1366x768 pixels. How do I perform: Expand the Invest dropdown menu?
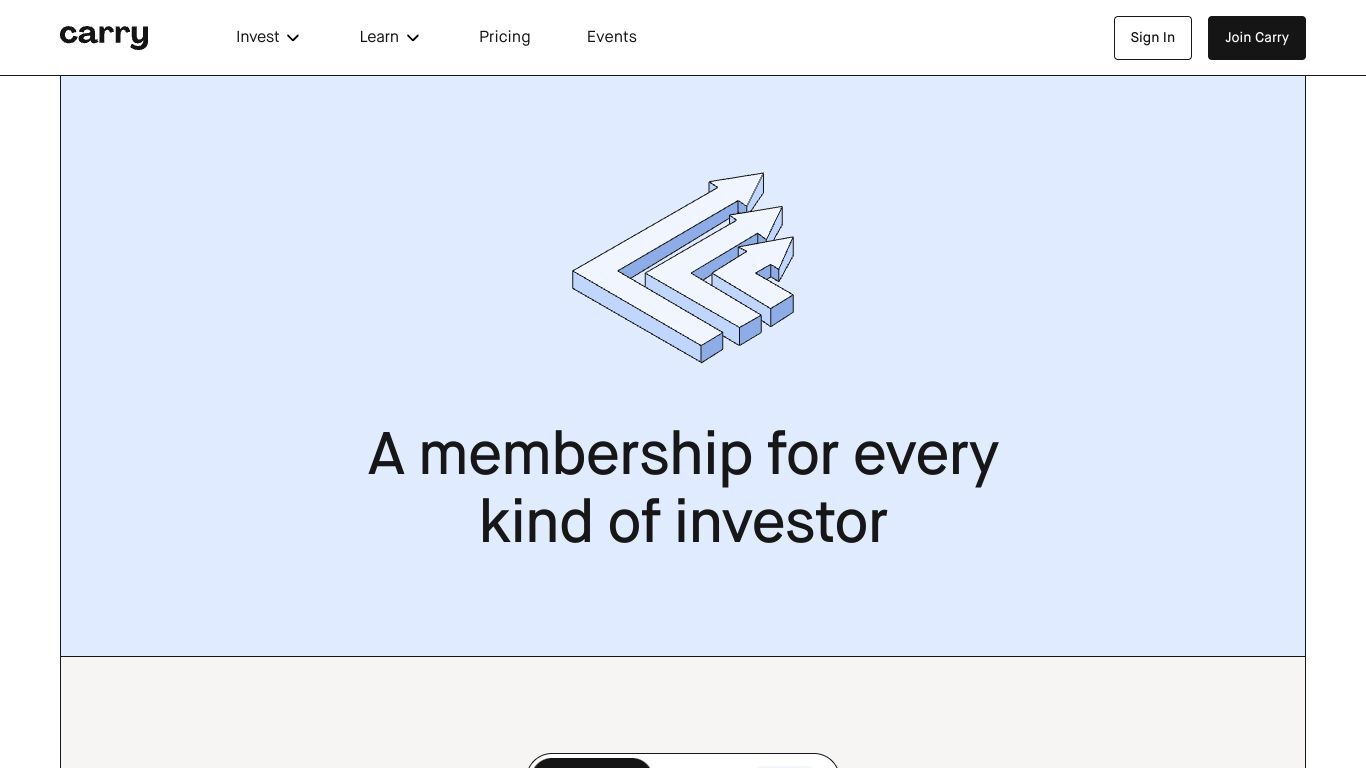click(x=267, y=37)
